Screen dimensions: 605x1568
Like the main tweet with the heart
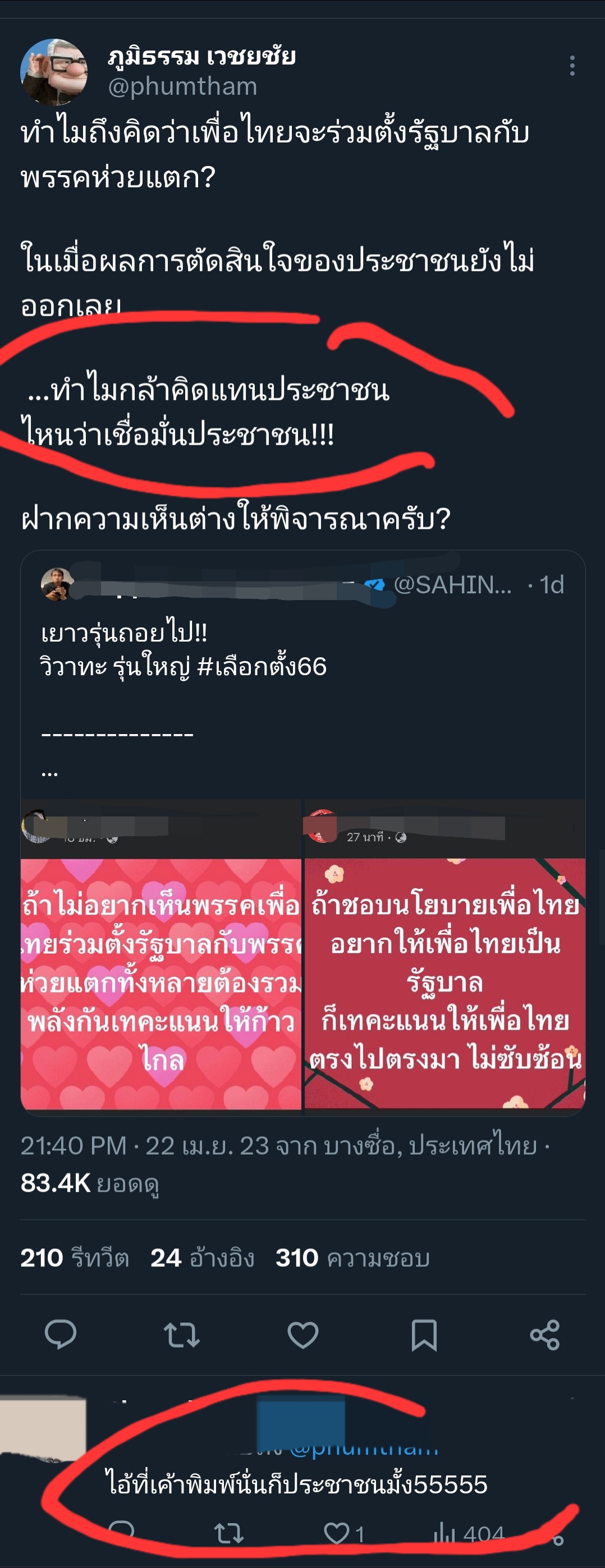(303, 1334)
